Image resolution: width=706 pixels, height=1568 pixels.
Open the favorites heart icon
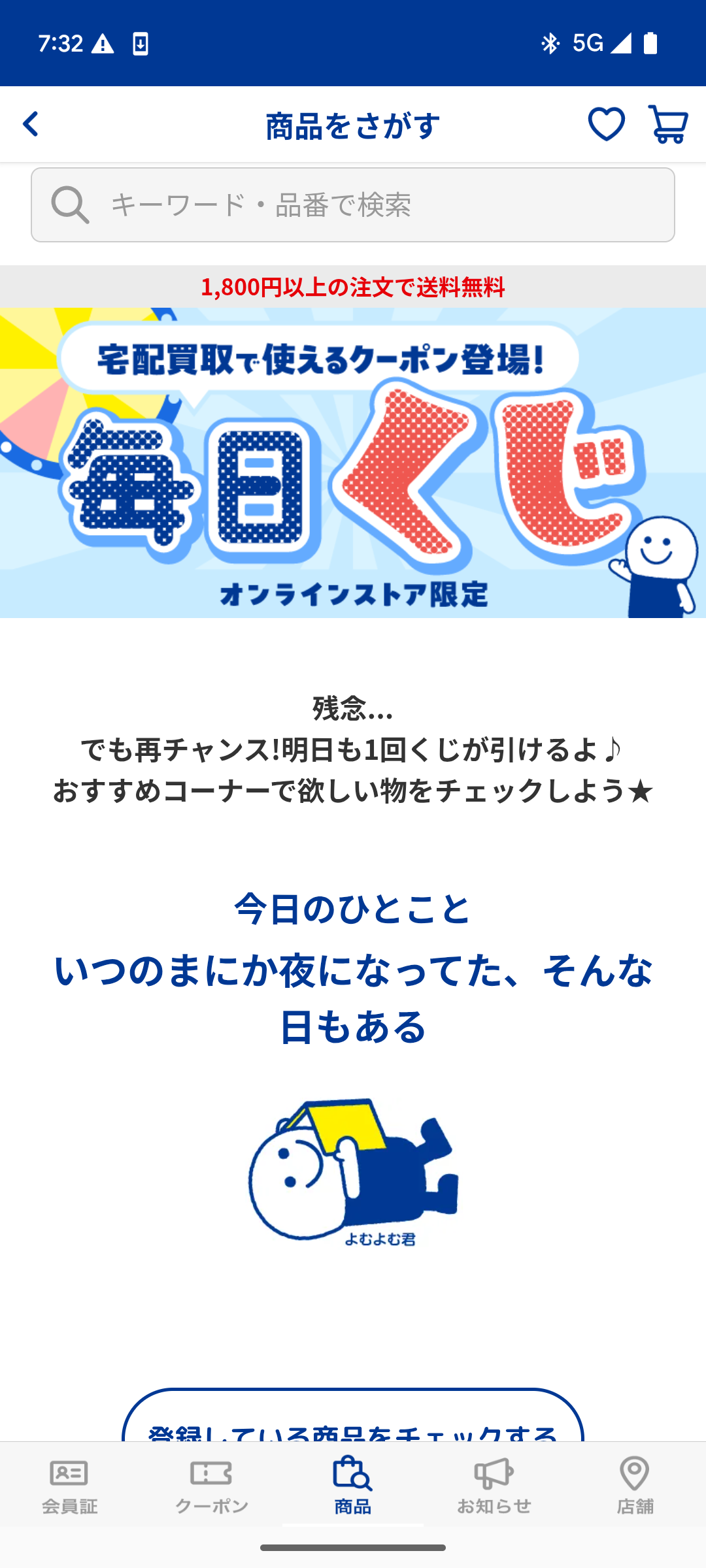tap(606, 124)
